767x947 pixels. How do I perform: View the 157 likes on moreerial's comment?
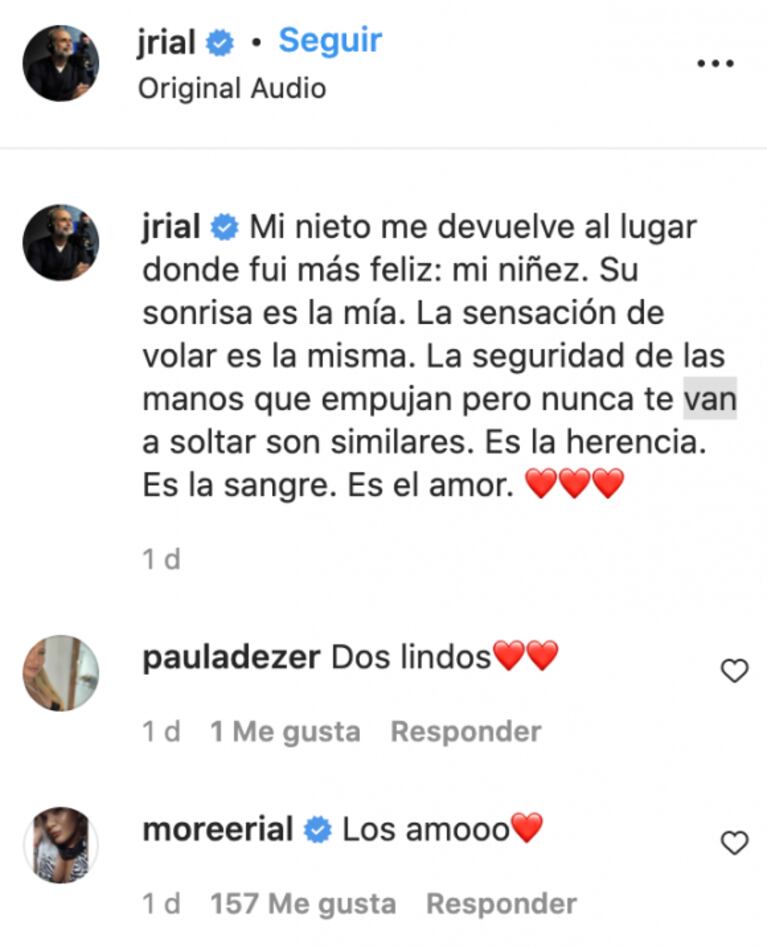pos(303,904)
